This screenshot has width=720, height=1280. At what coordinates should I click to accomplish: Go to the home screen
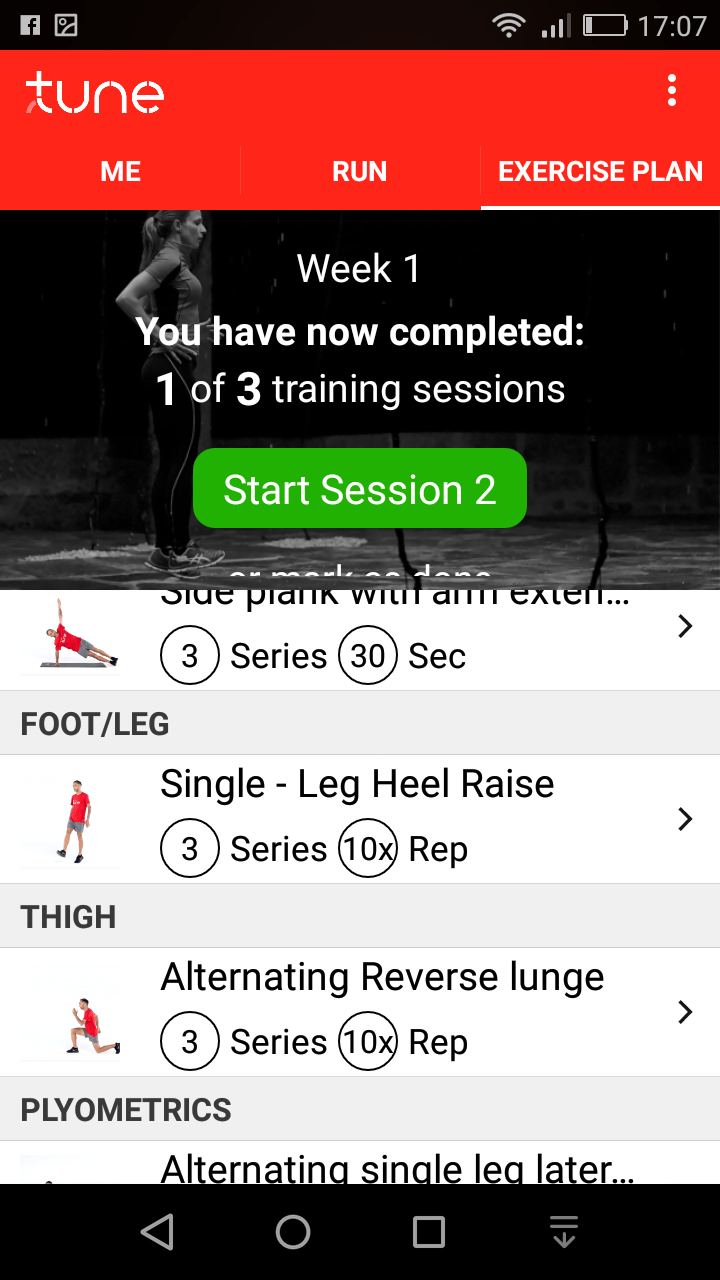point(293,1232)
